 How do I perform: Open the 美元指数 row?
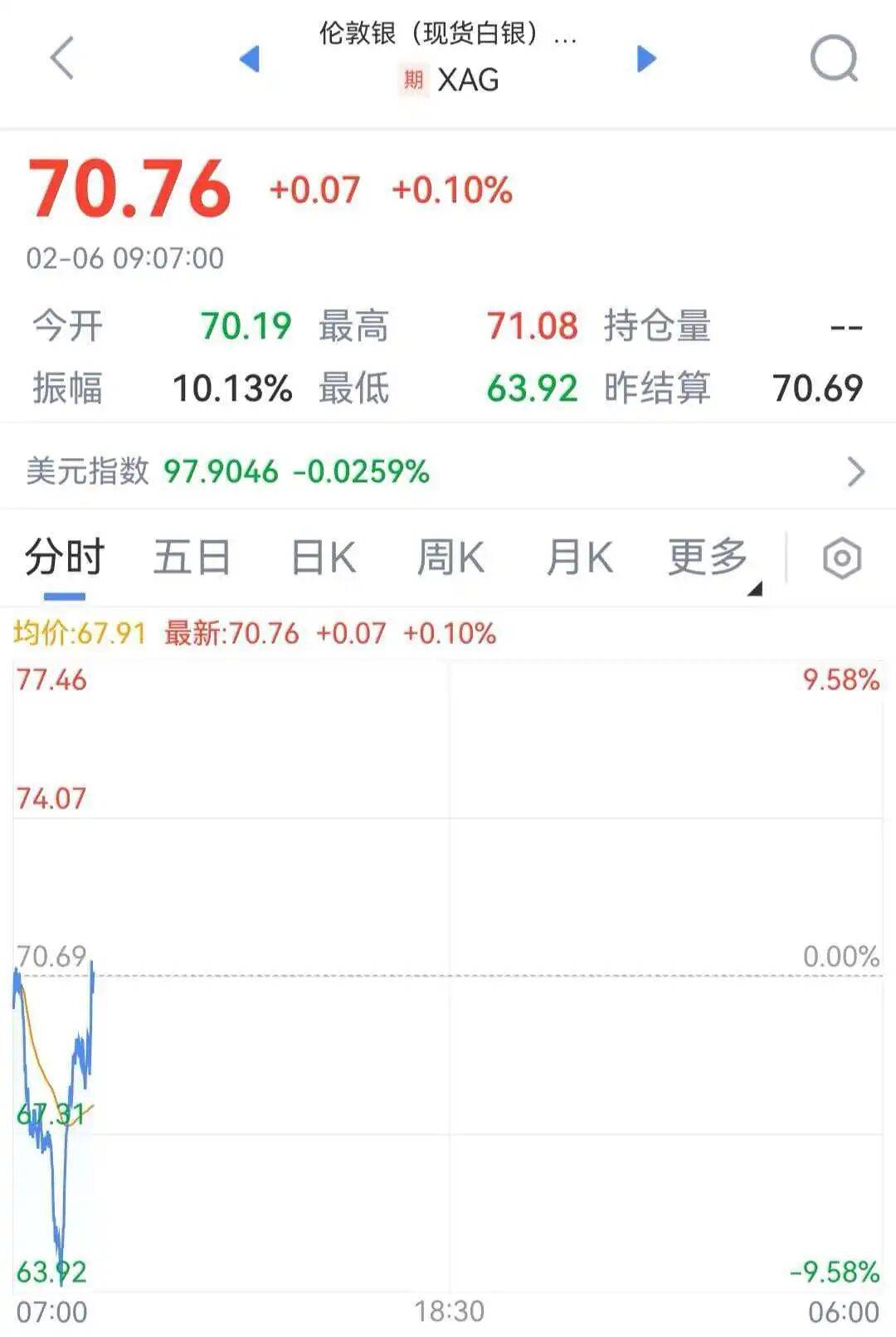pos(448,471)
